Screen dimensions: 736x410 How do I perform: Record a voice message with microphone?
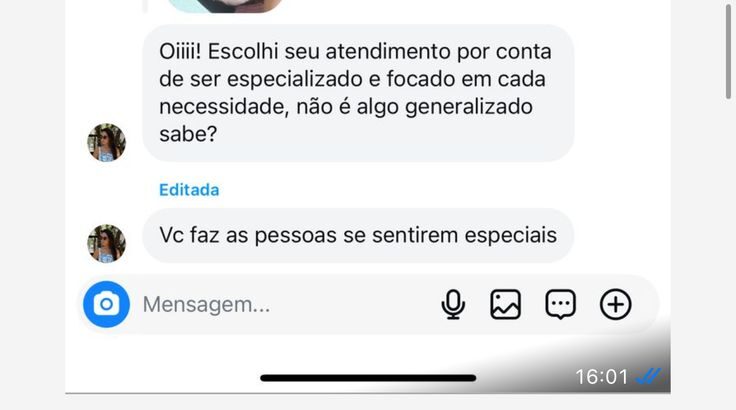(454, 304)
